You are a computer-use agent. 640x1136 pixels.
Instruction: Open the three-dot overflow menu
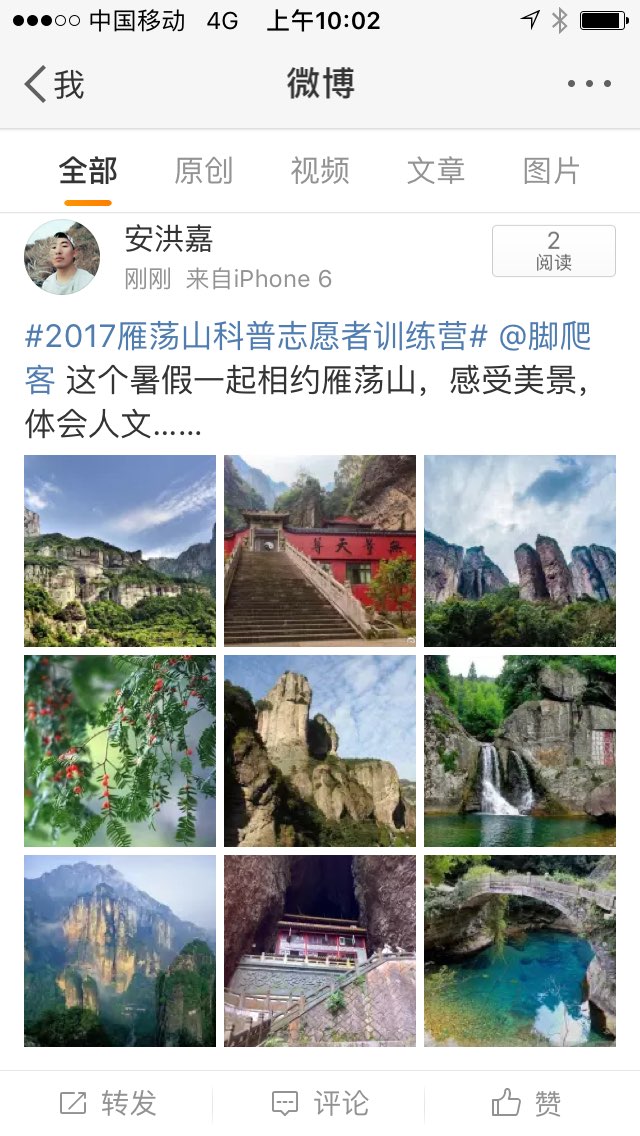pos(589,84)
